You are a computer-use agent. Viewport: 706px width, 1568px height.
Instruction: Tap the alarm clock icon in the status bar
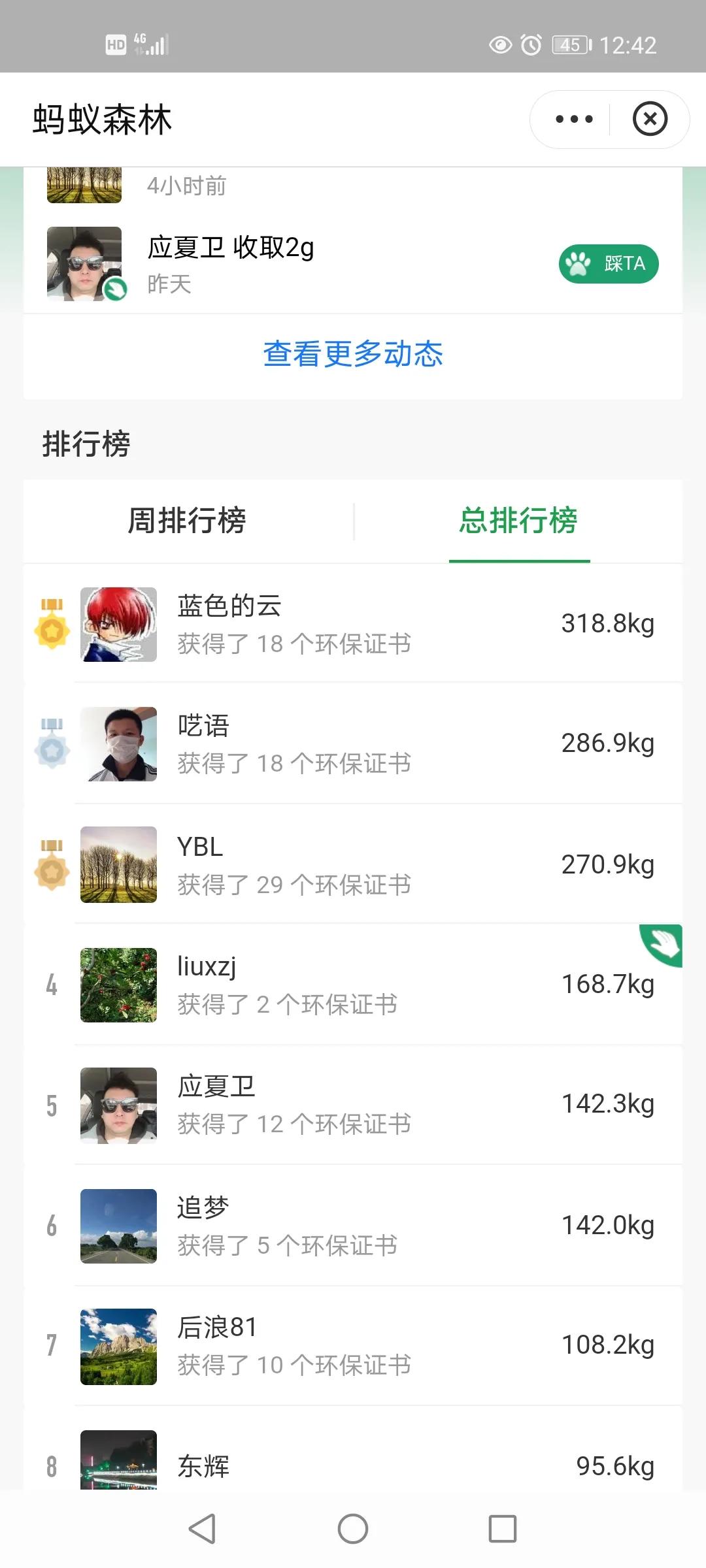pyautogui.click(x=531, y=44)
